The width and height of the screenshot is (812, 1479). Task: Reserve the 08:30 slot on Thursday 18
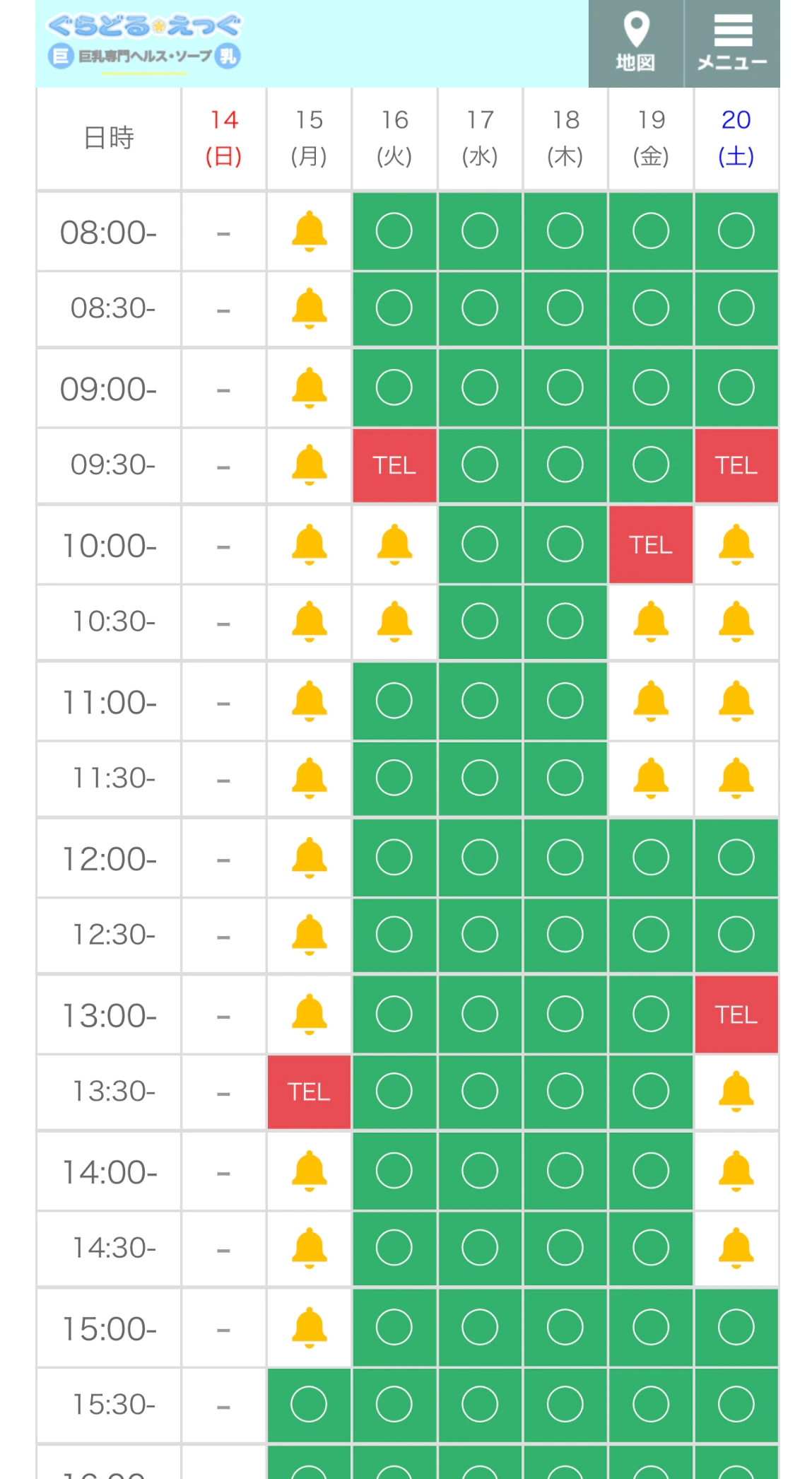(x=565, y=308)
